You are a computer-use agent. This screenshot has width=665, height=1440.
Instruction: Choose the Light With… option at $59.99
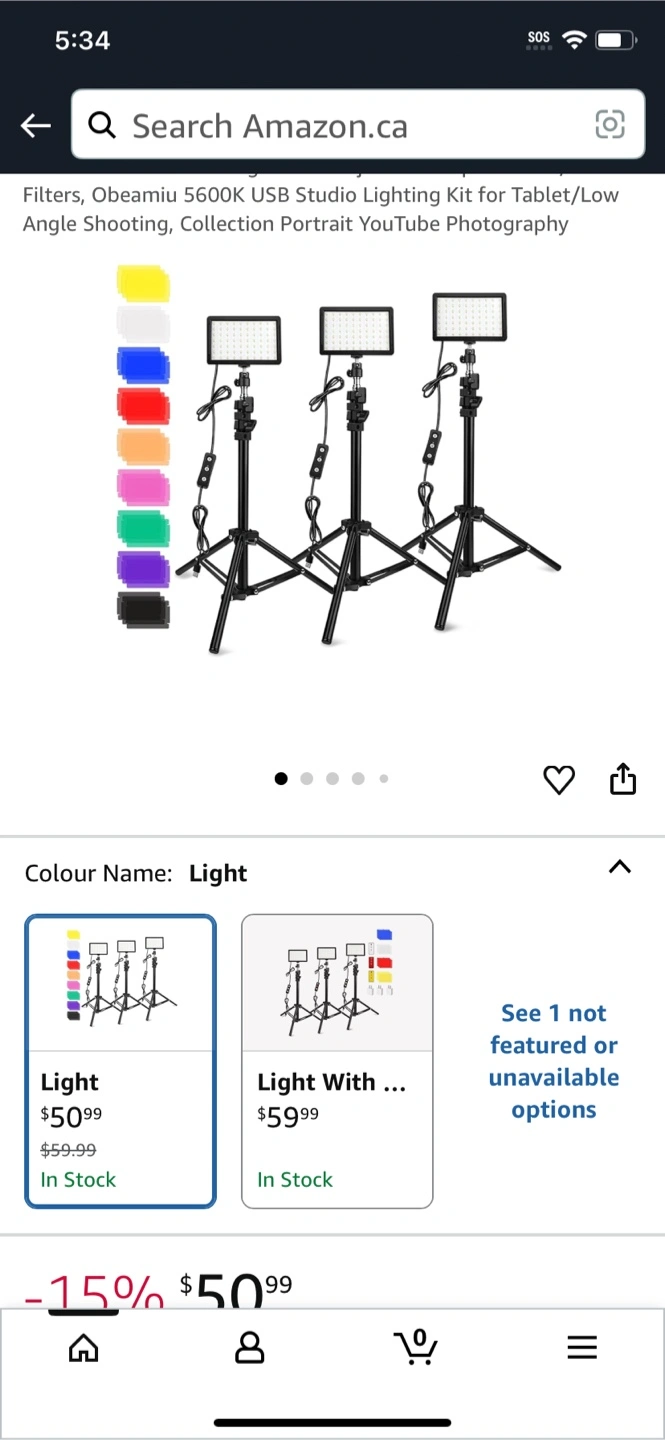pos(337,1061)
